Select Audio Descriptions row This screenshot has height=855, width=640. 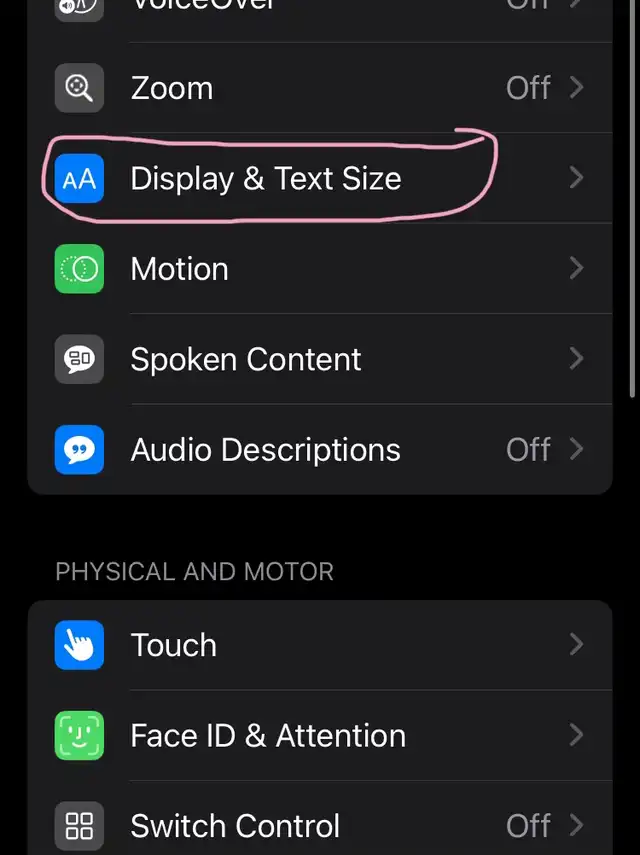click(x=320, y=450)
